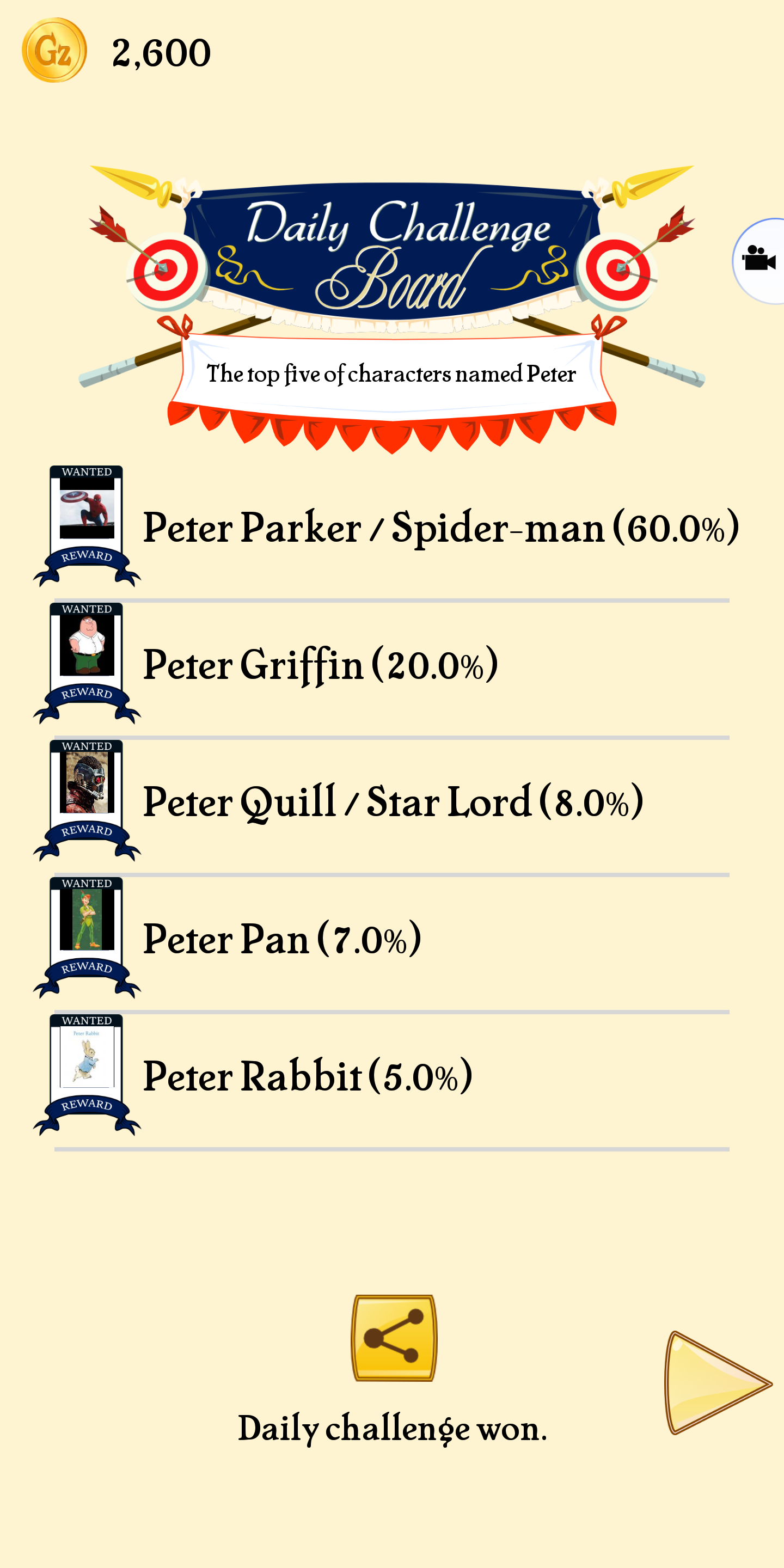The width and height of the screenshot is (784, 1568).
Task: Click the REWARD ribbon under Spider-man
Action: click(87, 558)
